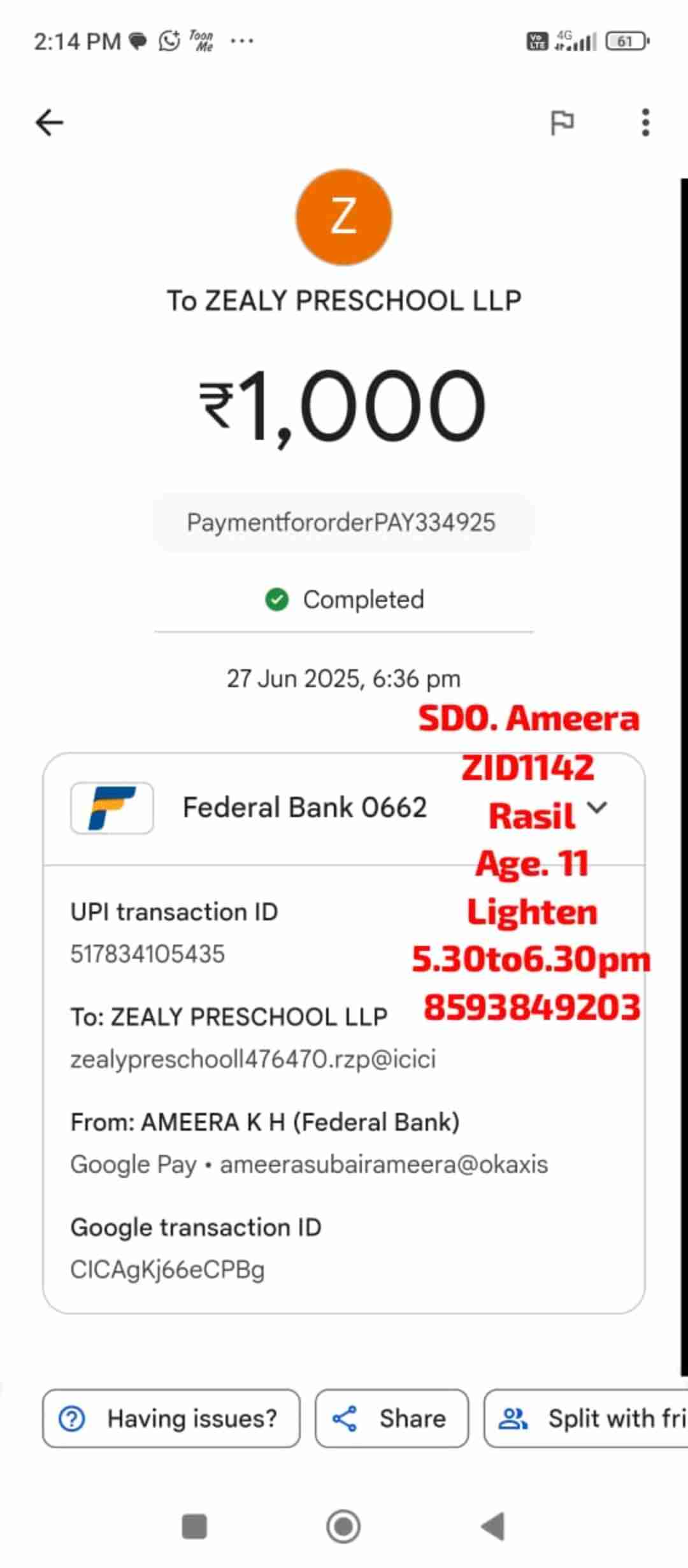Image resolution: width=688 pixels, height=1568 pixels.
Task: Go to the system home screen
Action: pyautogui.click(x=343, y=1527)
